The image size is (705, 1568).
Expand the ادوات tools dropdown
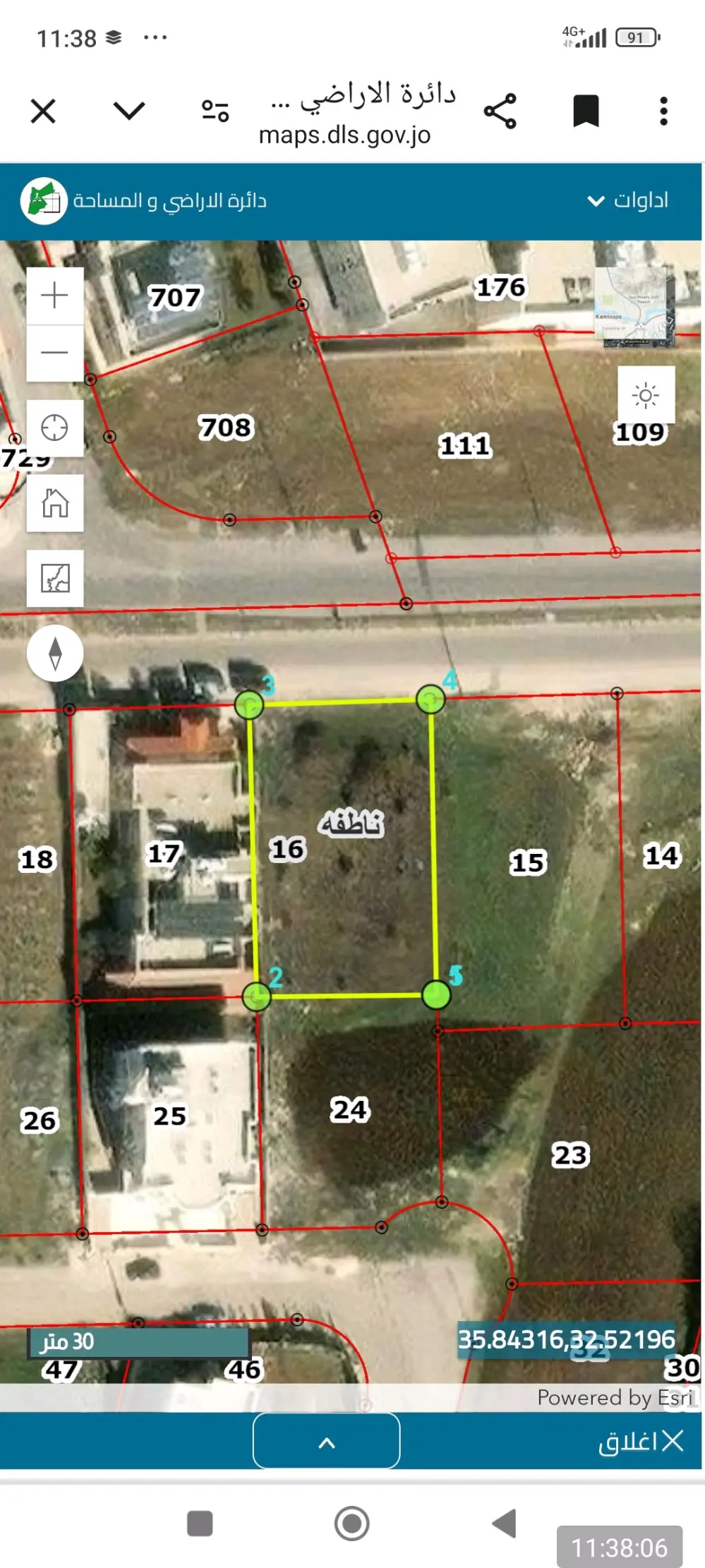pyautogui.click(x=627, y=200)
